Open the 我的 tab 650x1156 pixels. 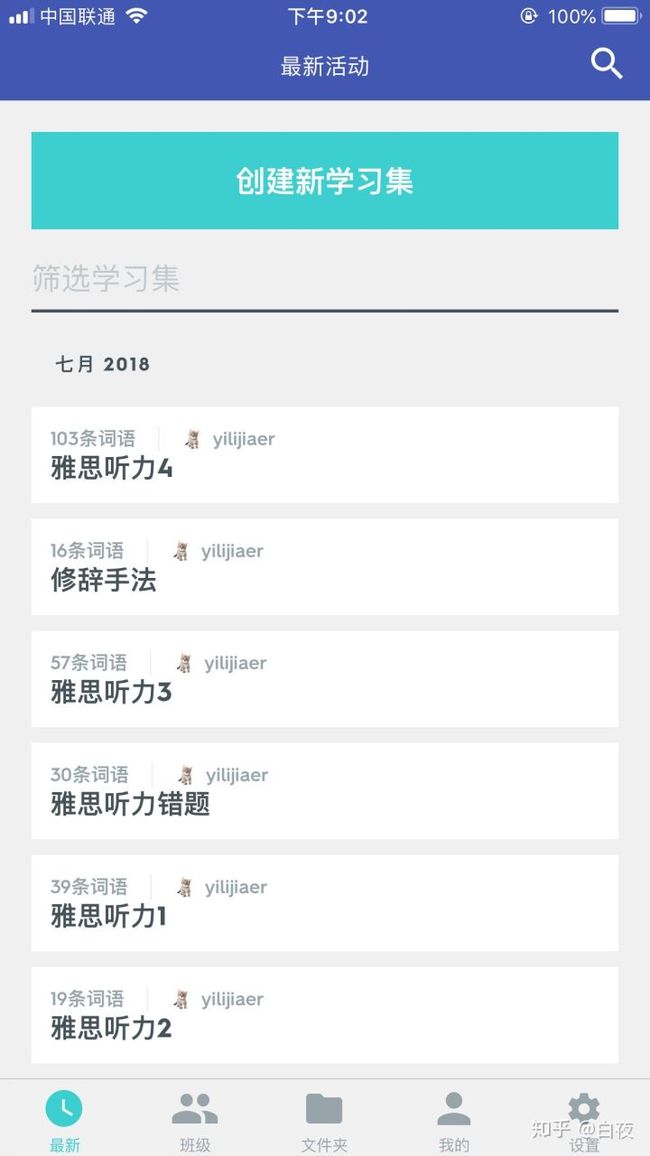click(454, 1121)
